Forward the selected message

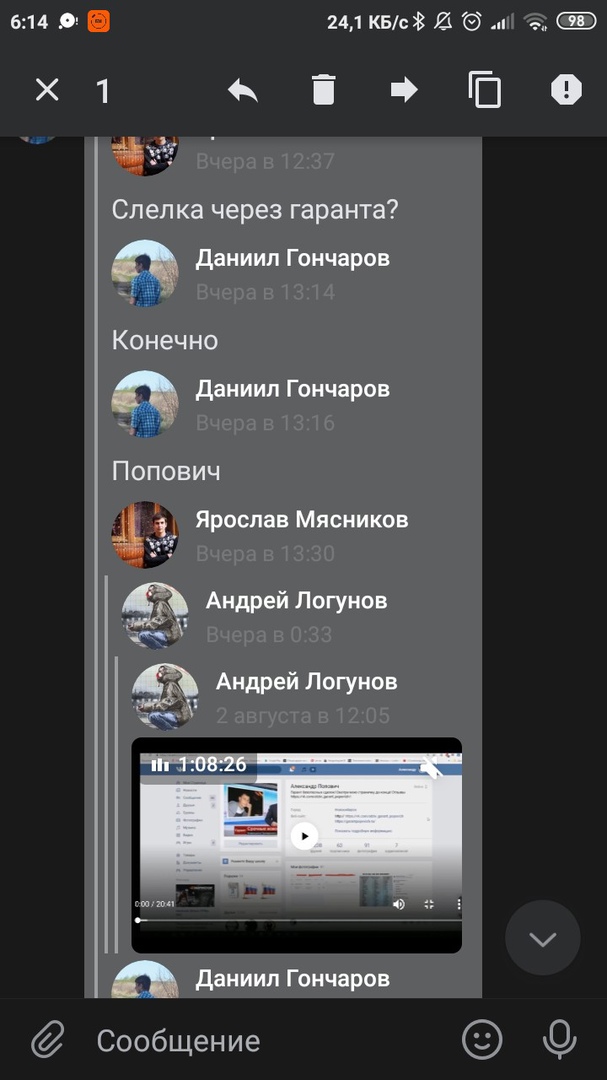click(404, 91)
